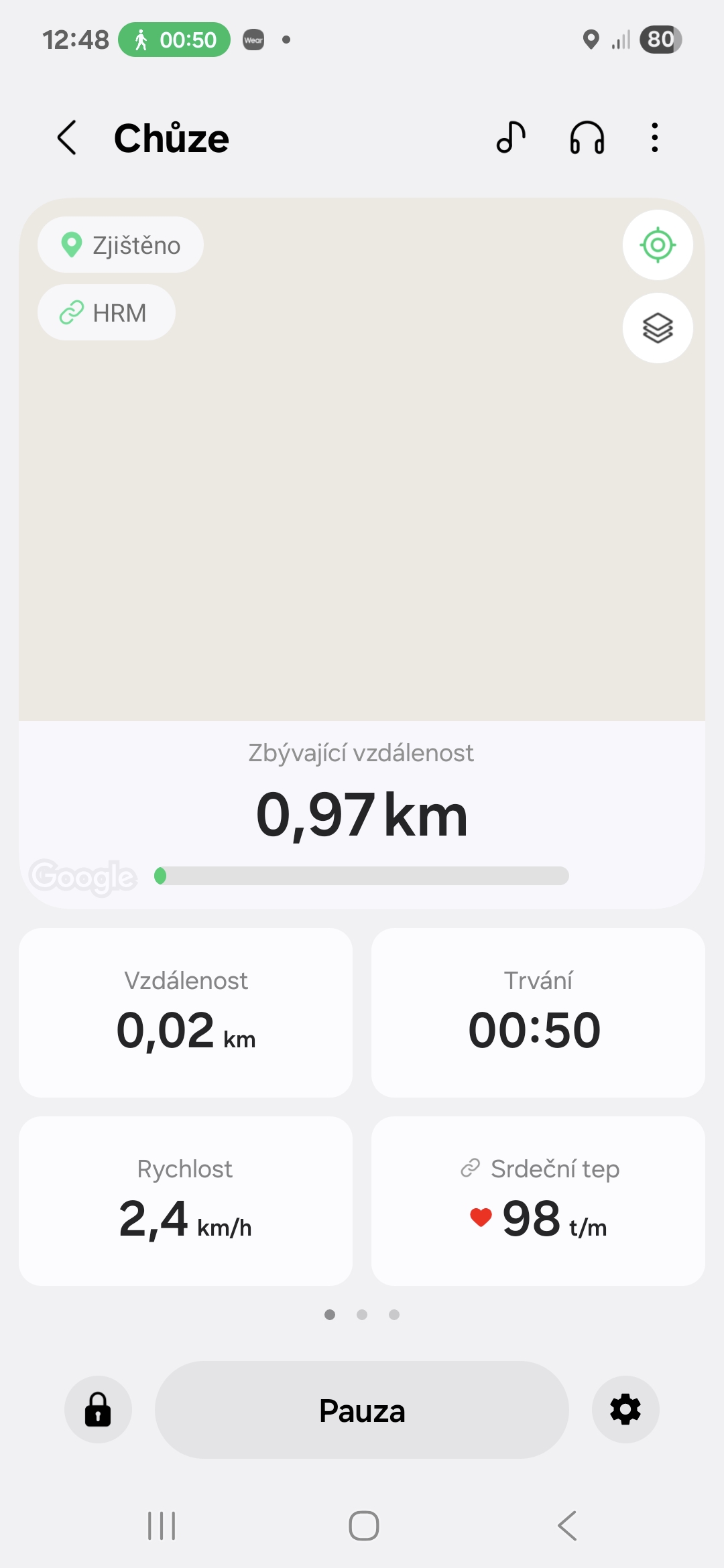Tap the Srdeční tep heart rate card
Screen dimensions: 724x1568
[x=538, y=1201]
